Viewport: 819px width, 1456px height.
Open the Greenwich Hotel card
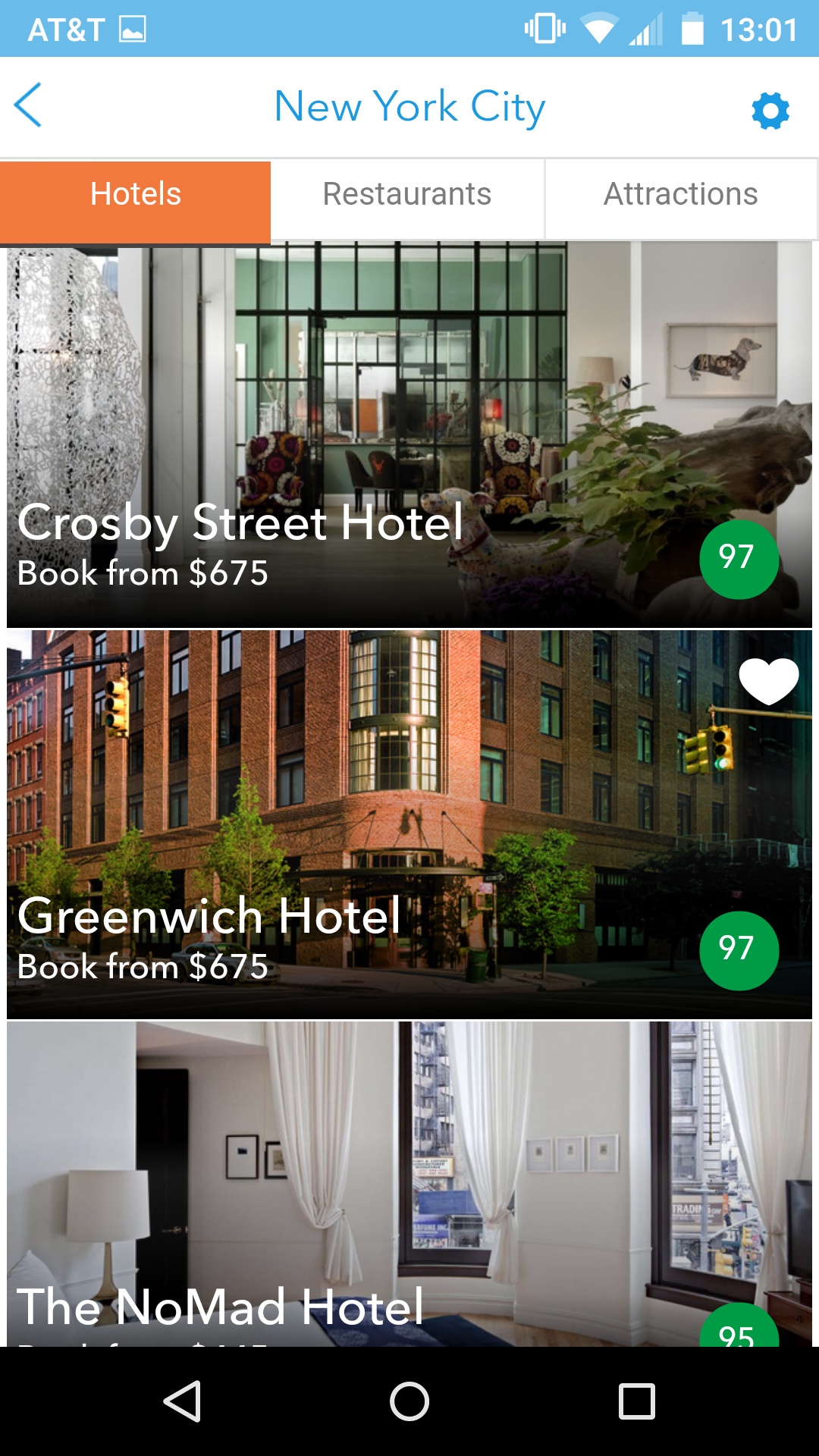409,824
